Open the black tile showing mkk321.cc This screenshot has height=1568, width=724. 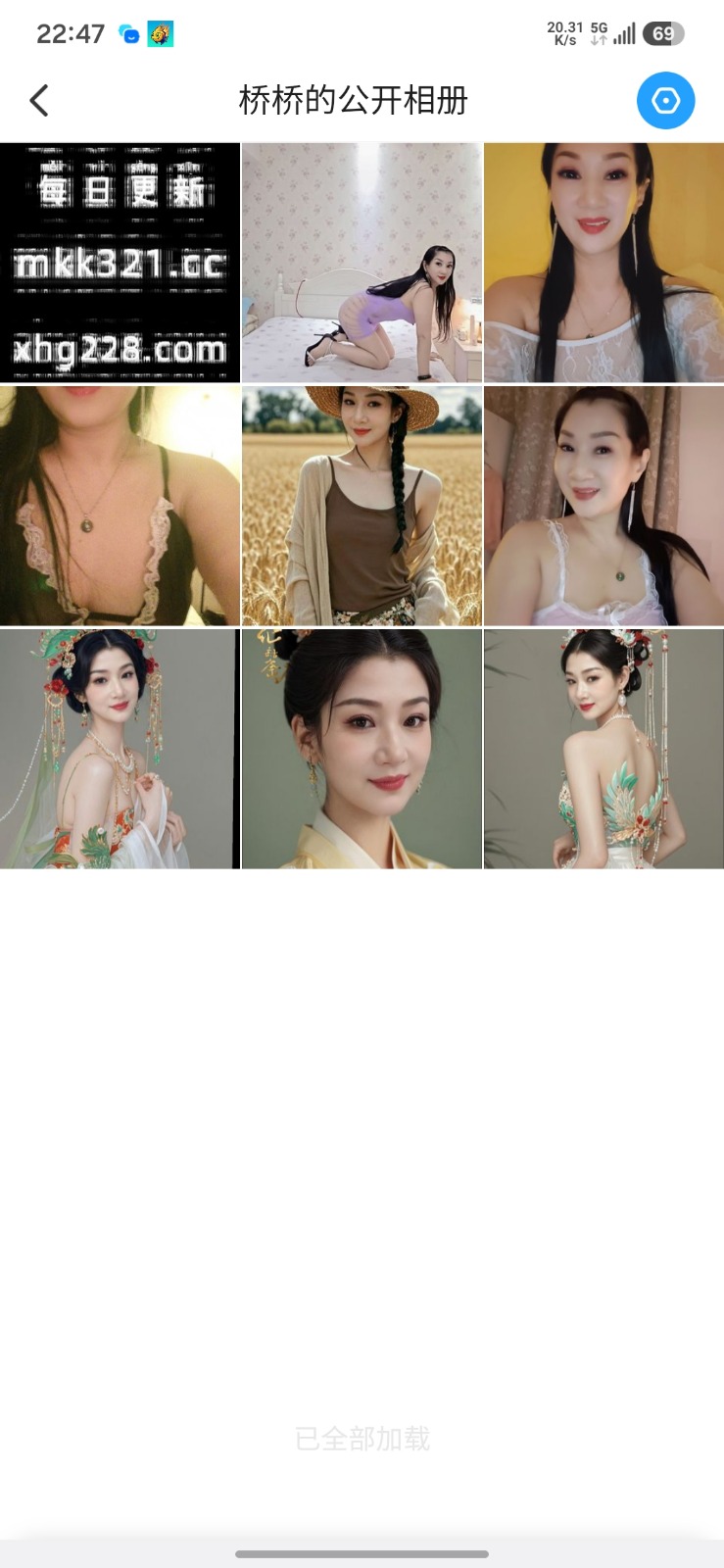[120, 262]
